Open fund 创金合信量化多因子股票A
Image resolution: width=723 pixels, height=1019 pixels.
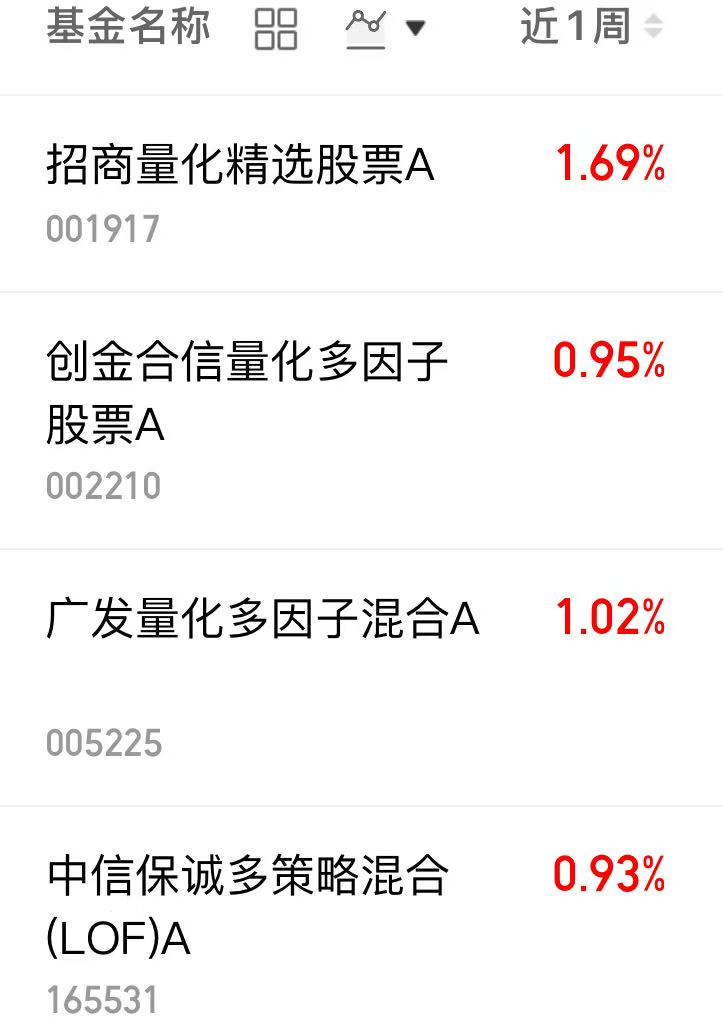click(x=361, y=420)
